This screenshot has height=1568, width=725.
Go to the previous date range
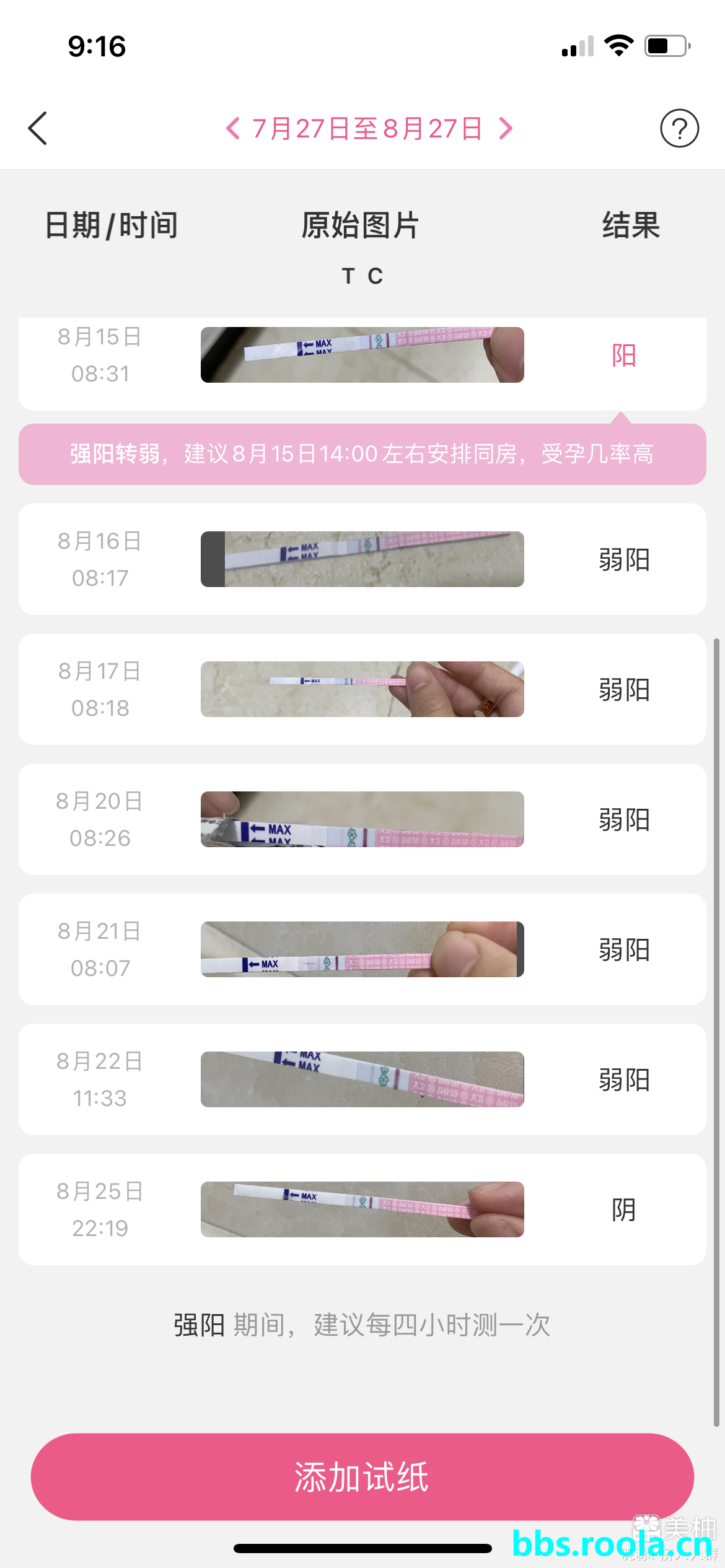tap(233, 128)
